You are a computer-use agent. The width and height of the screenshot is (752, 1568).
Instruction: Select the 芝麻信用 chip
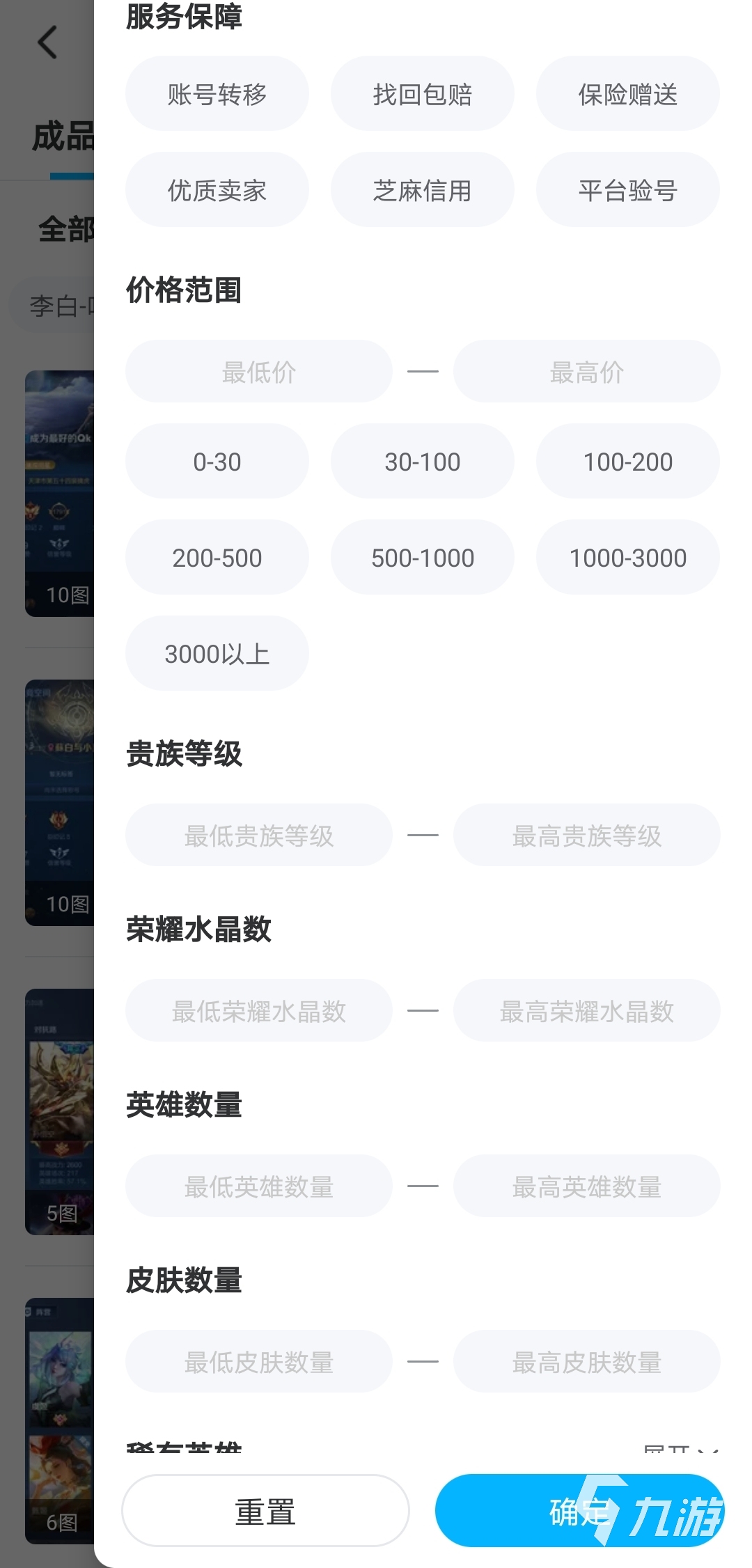click(x=422, y=190)
